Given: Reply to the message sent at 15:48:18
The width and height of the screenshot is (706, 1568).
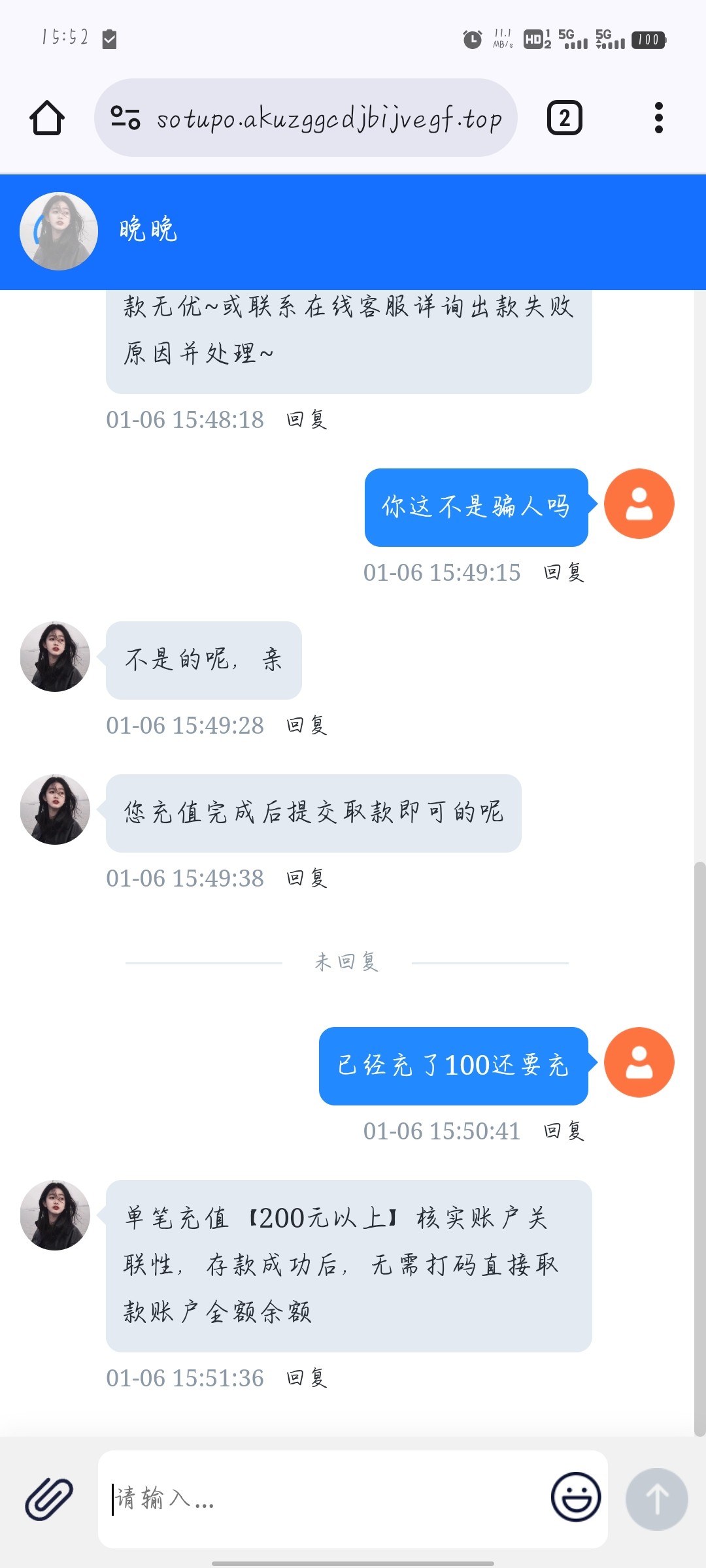Looking at the screenshot, I should [x=307, y=419].
